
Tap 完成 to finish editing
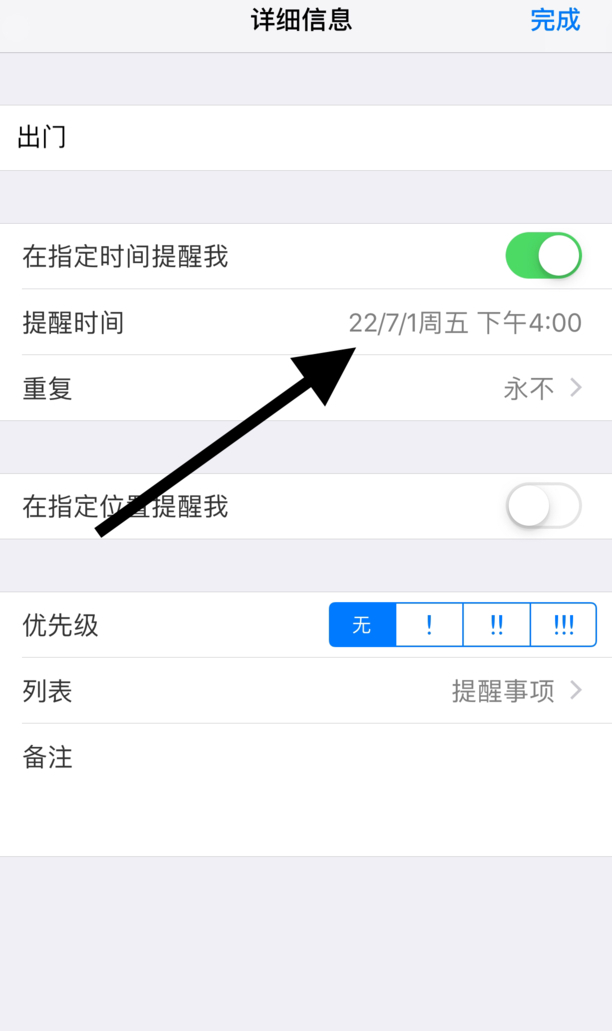(555, 20)
